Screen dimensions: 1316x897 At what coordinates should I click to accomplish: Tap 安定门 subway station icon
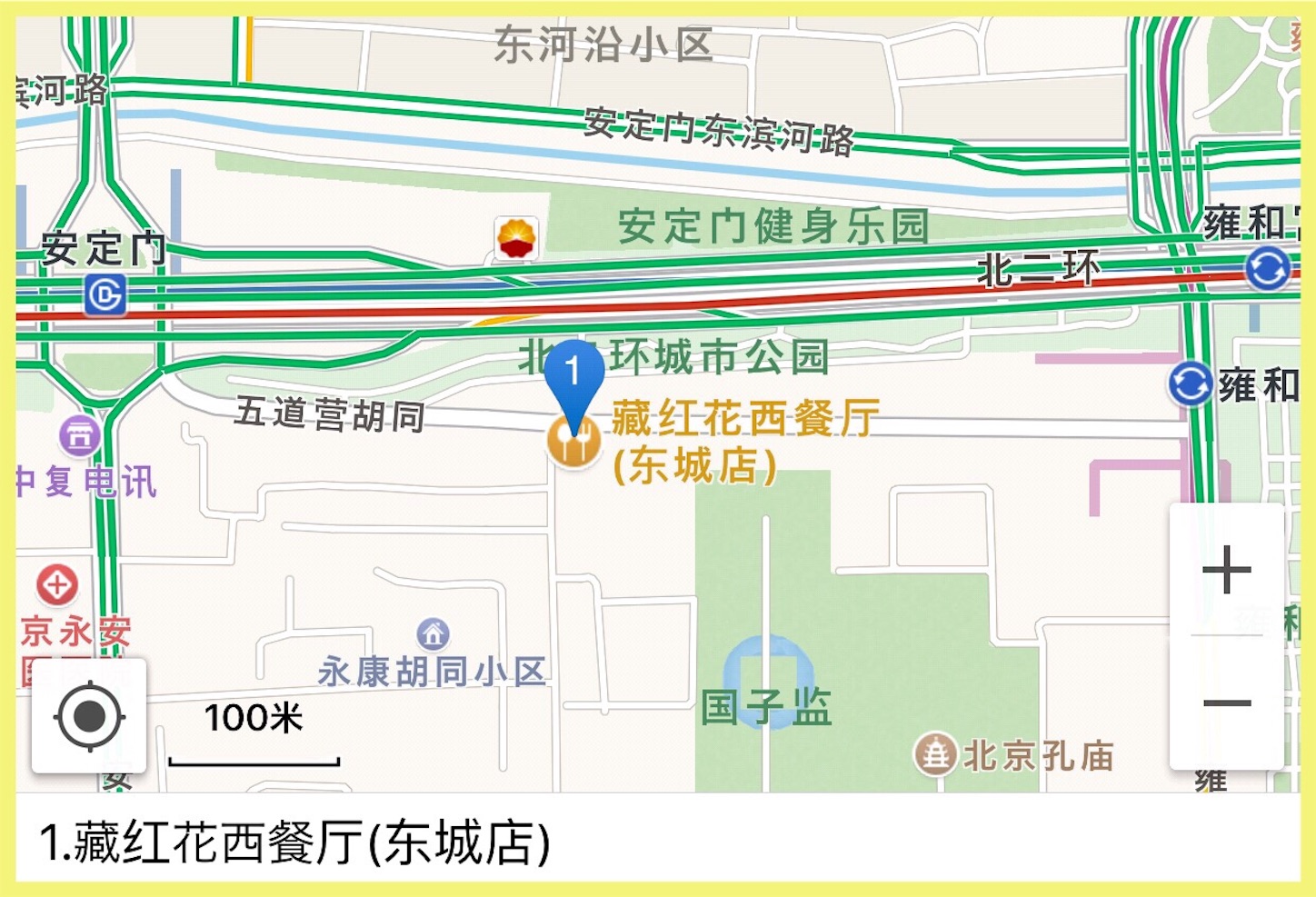point(105,295)
